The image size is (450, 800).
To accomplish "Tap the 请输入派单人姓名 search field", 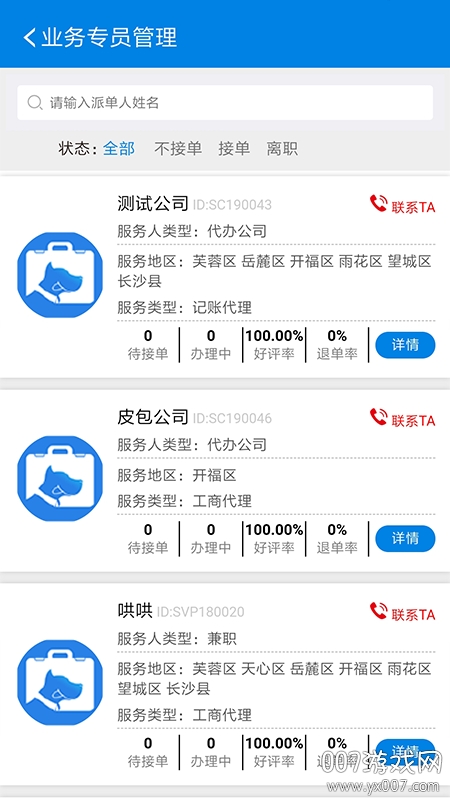I will (225, 103).
